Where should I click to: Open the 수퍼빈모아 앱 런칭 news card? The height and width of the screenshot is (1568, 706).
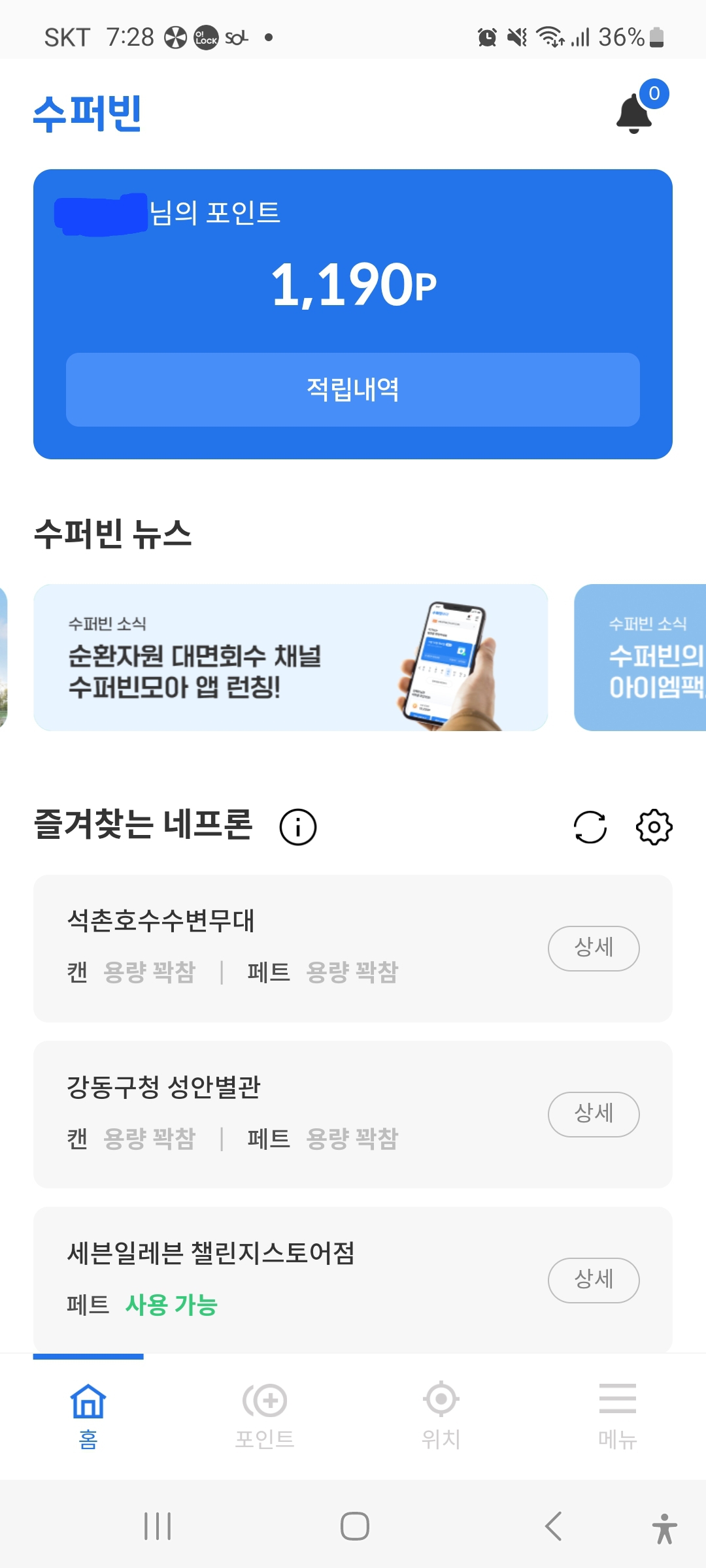tap(290, 657)
